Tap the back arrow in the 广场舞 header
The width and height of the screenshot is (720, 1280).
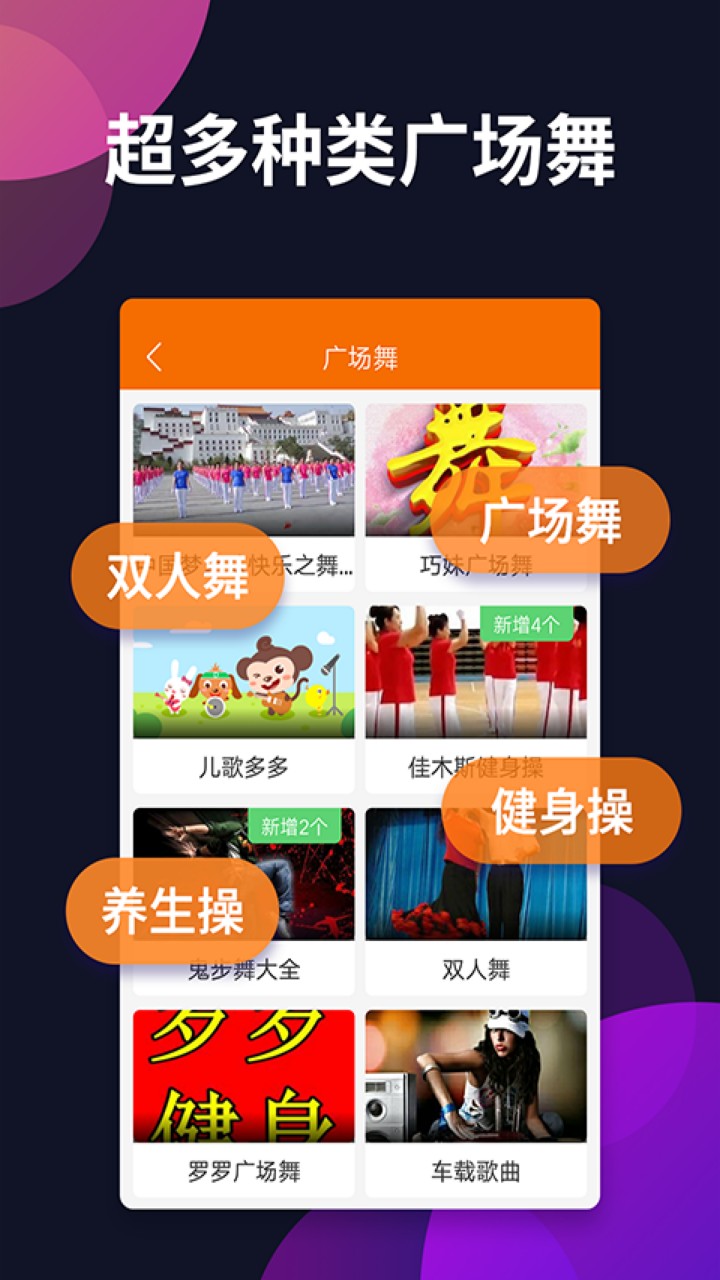click(153, 355)
